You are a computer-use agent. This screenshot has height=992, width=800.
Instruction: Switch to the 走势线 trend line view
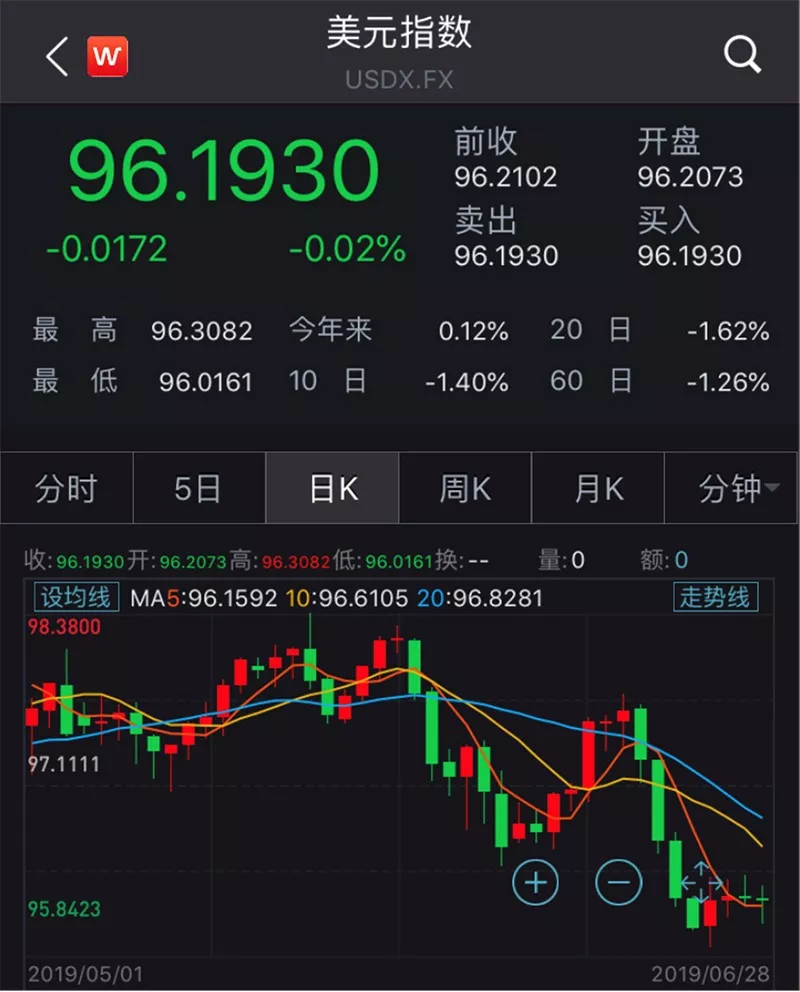715,598
